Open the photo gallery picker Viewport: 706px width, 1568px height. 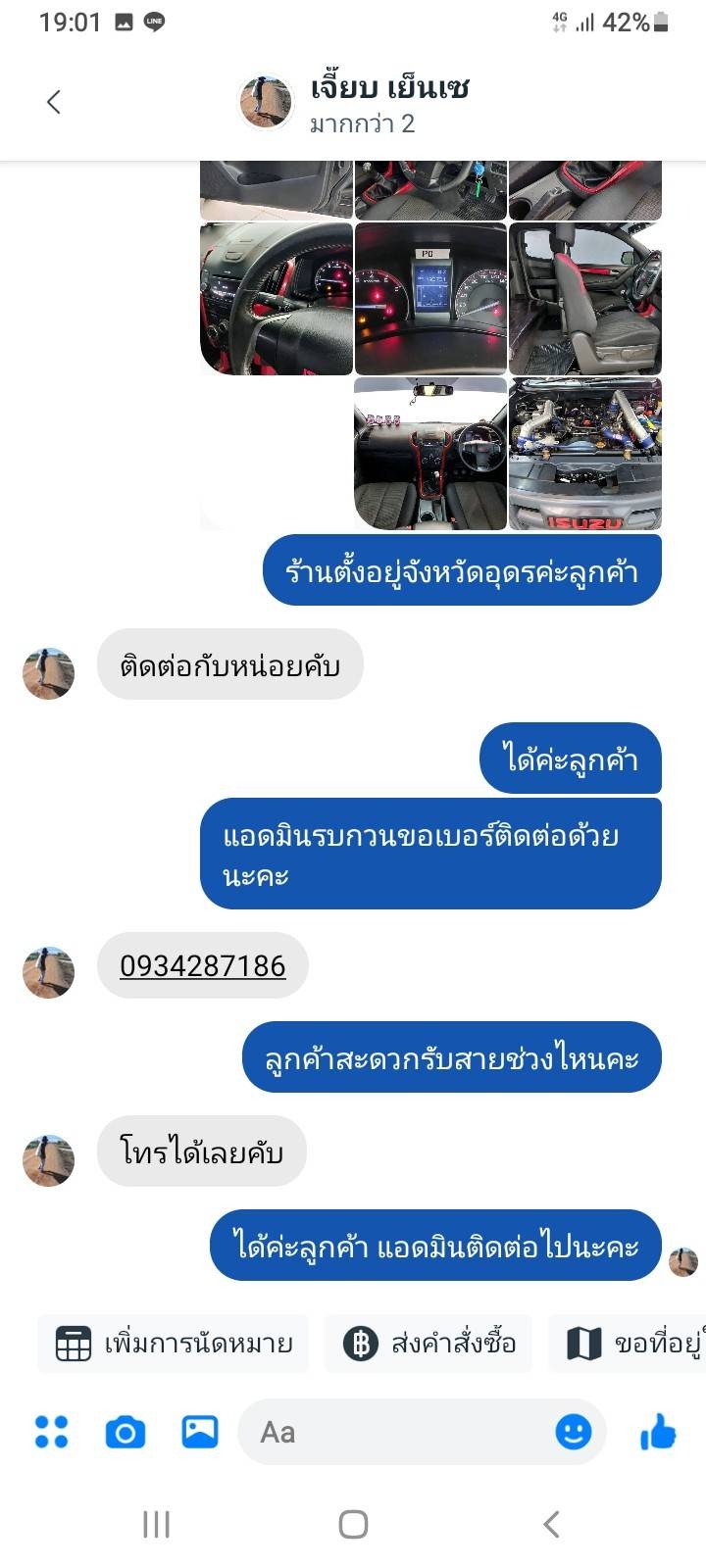coord(200,1432)
